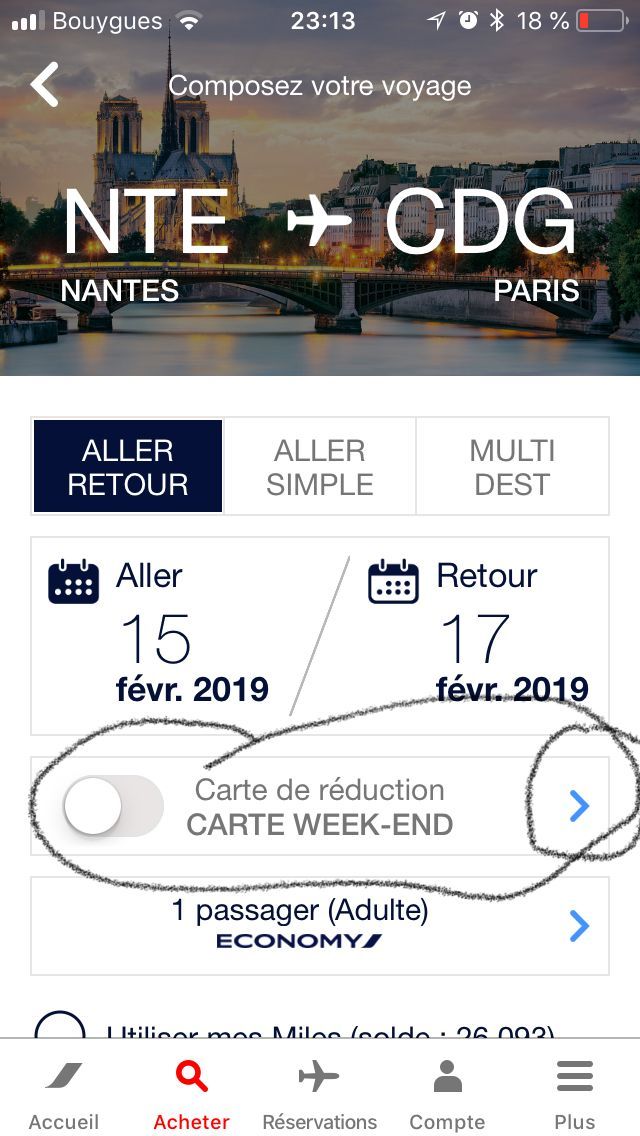Select the Aller Retour trip type
The width and height of the screenshot is (640, 1136).
click(x=128, y=467)
